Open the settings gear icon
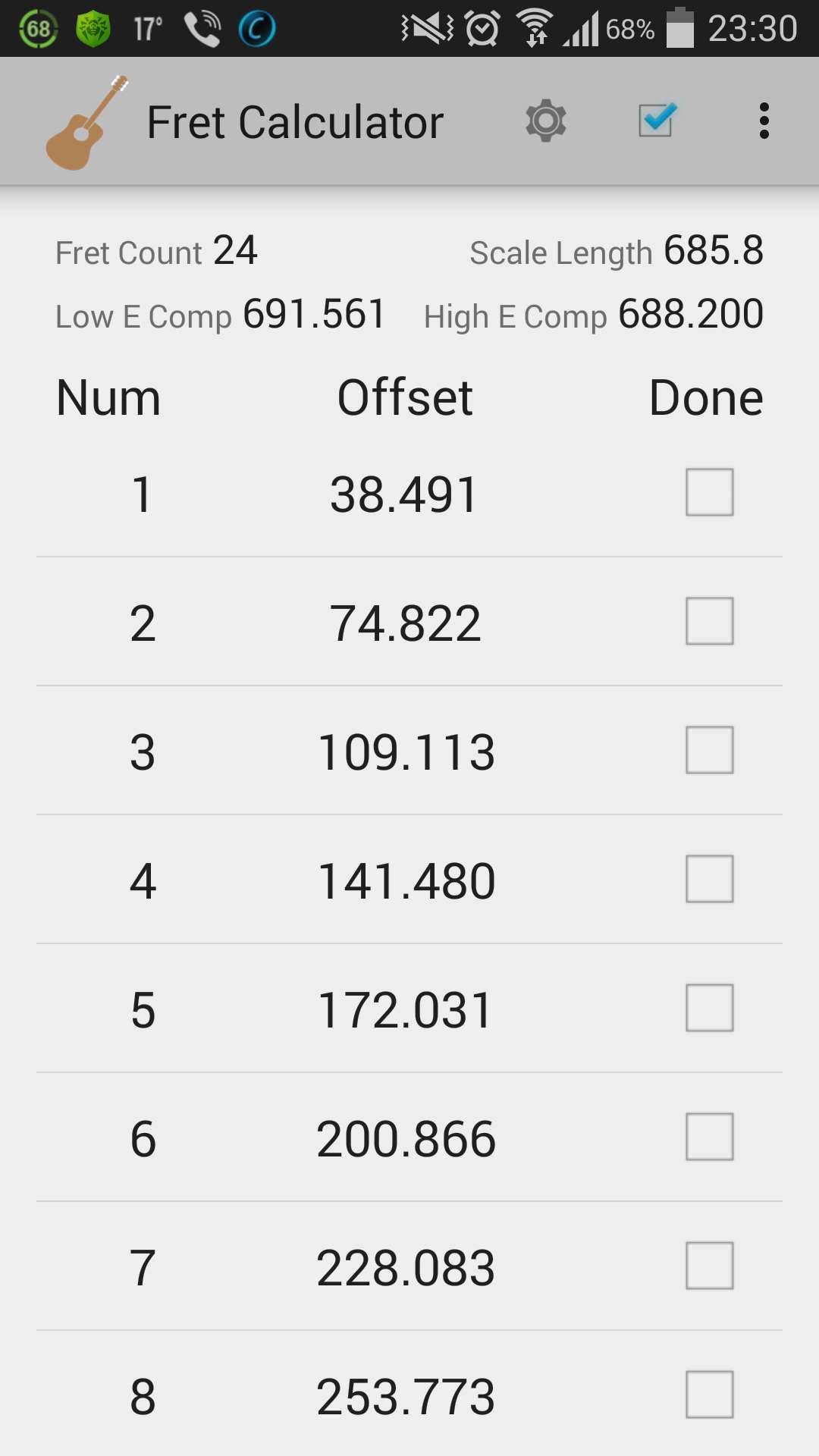Viewport: 819px width, 1456px height. coord(546,121)
